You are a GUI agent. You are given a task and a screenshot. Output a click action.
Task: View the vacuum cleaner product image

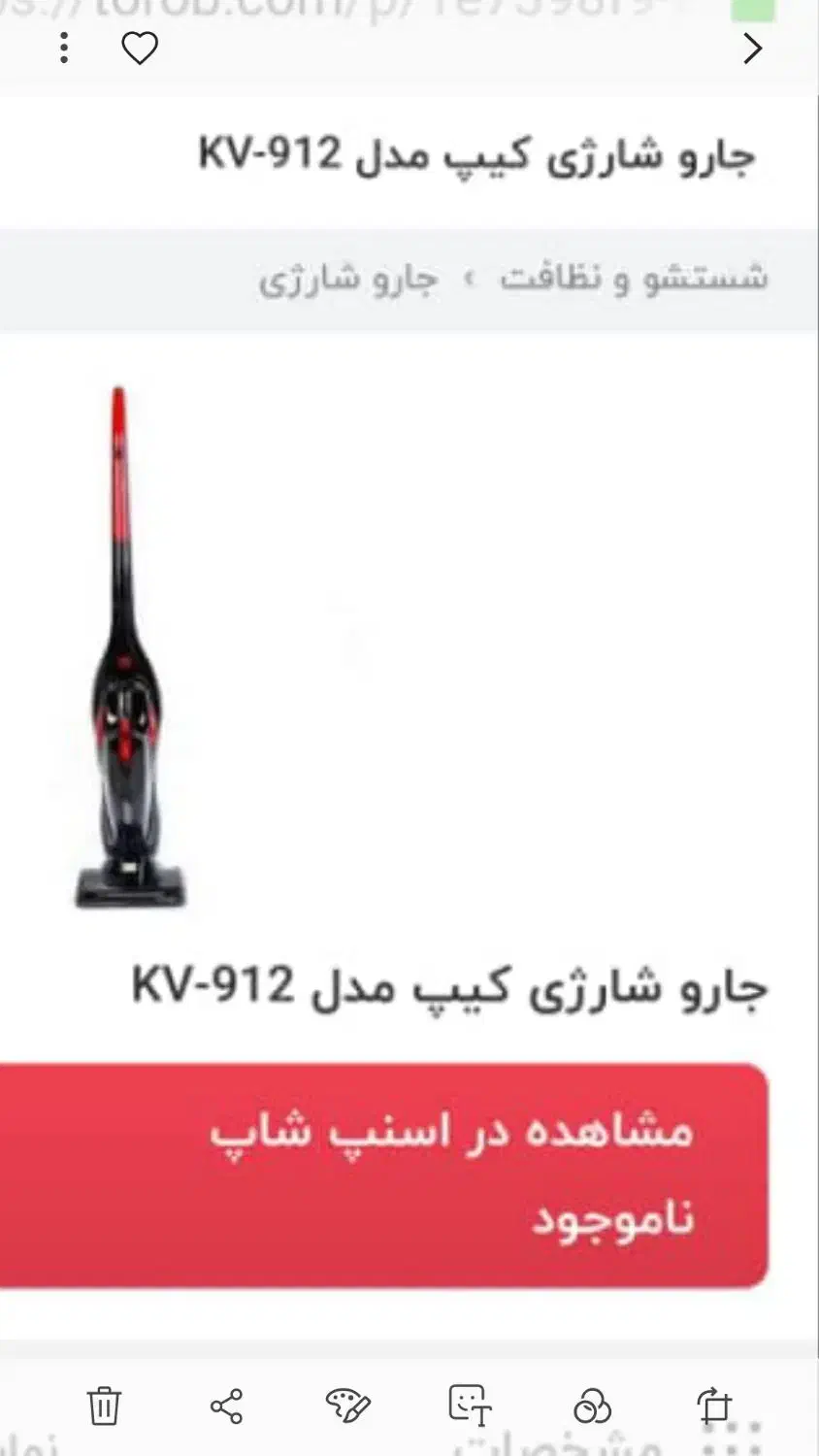click(x=129, y=647)
